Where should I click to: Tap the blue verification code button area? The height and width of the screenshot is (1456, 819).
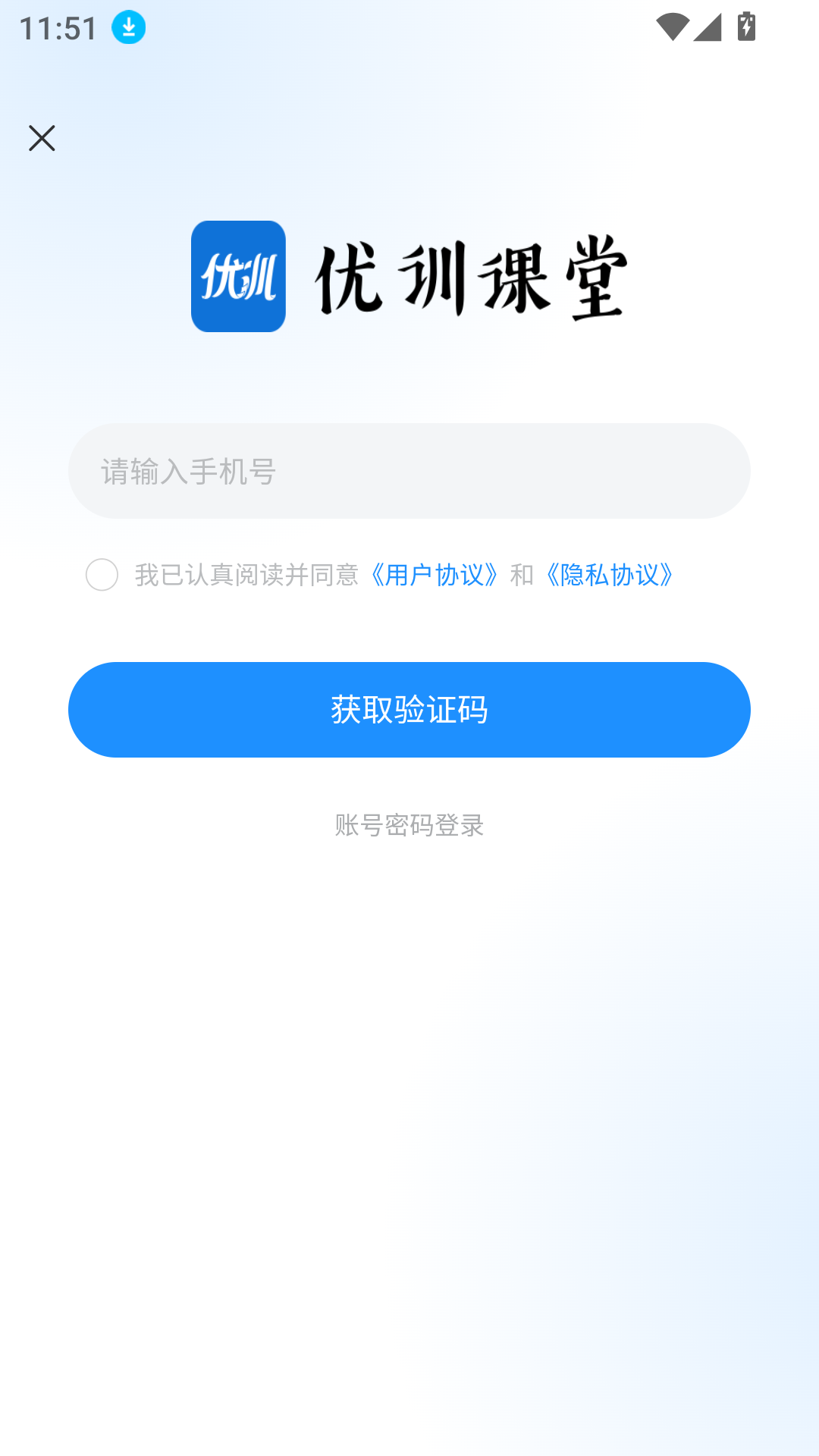pyautogui.click(x=409, y=709)
